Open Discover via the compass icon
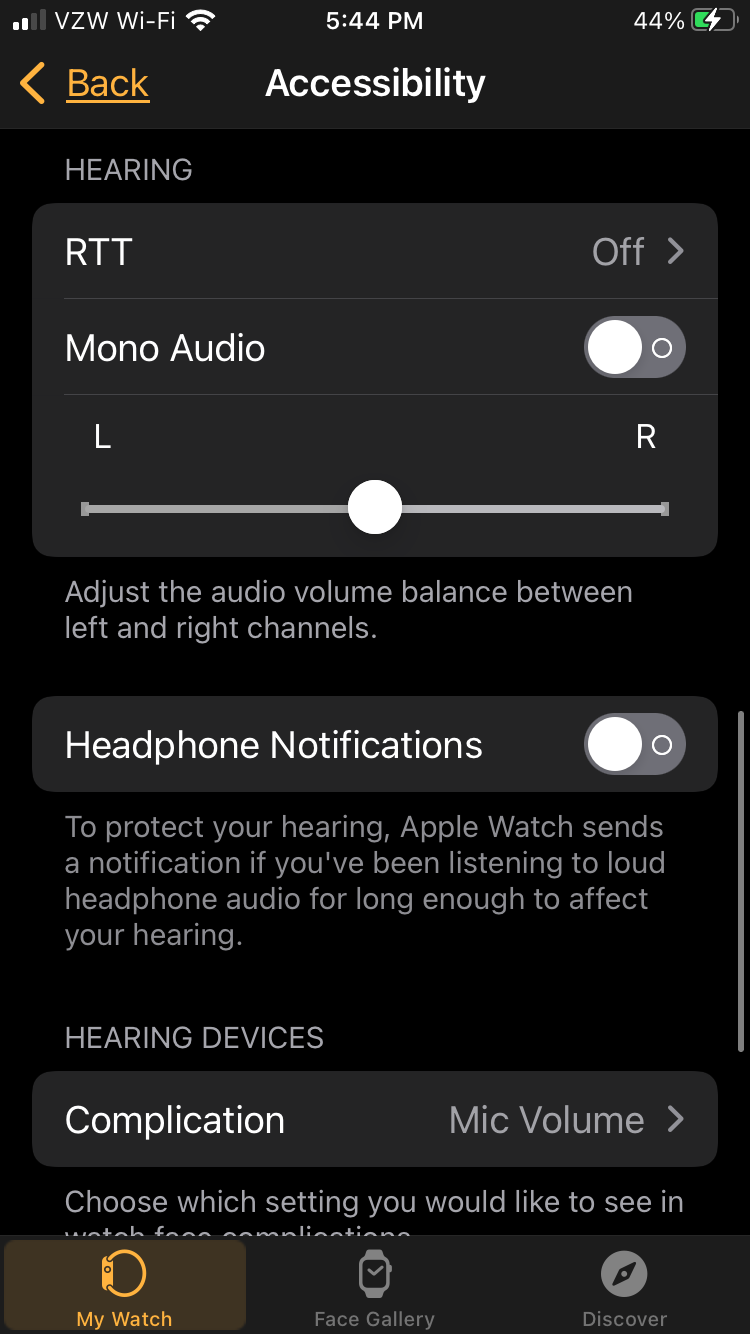 624,1272
